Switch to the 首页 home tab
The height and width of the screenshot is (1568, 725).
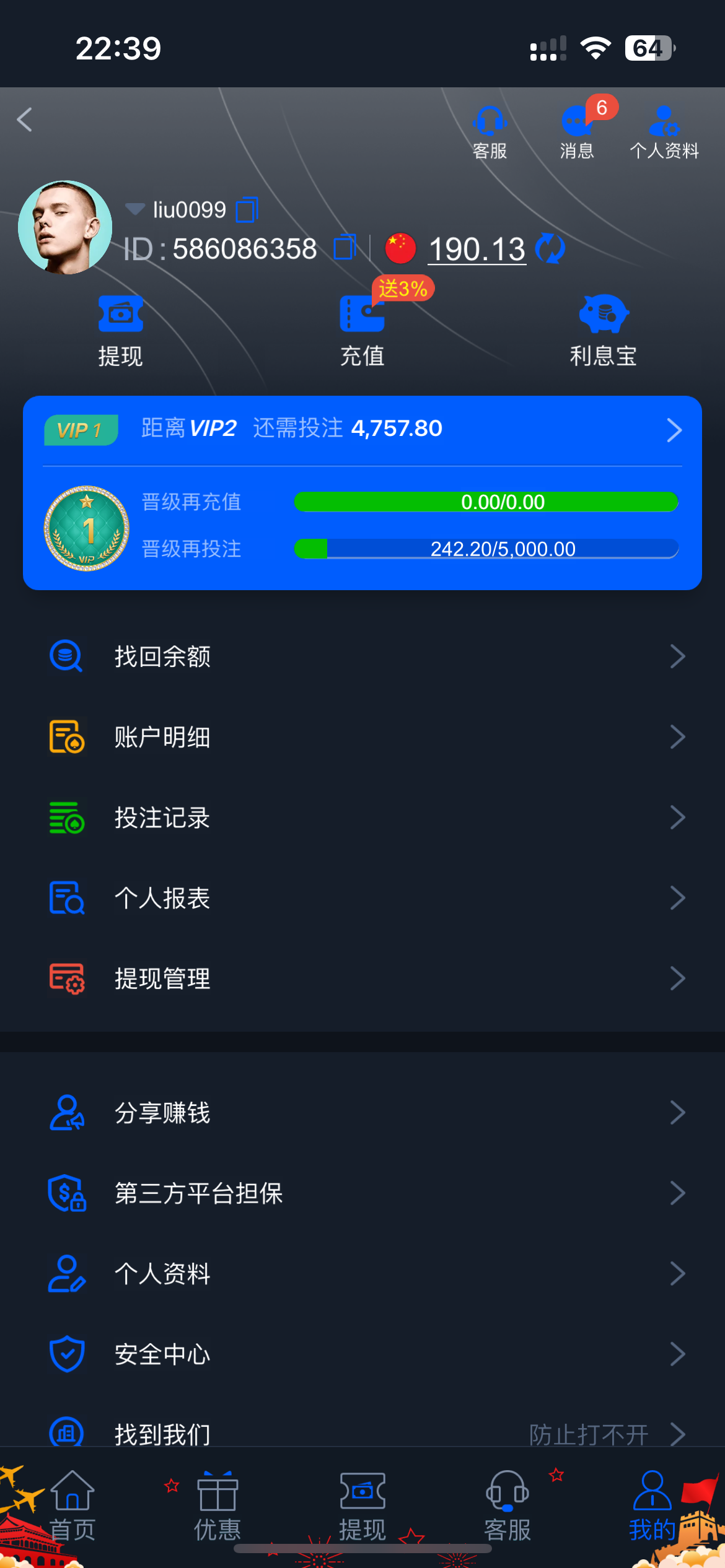(x=72, y=1506)
